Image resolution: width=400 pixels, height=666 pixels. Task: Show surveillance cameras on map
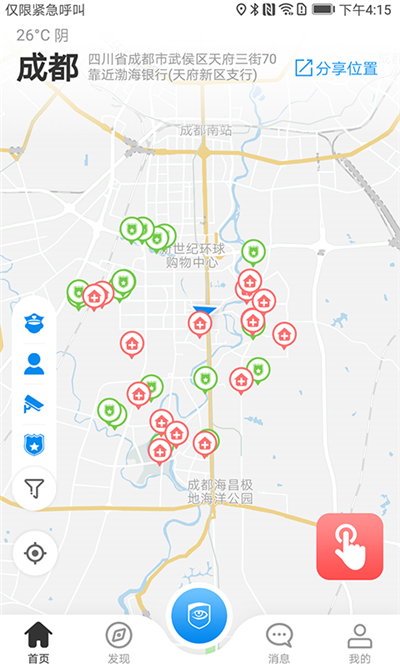[34, 404]
